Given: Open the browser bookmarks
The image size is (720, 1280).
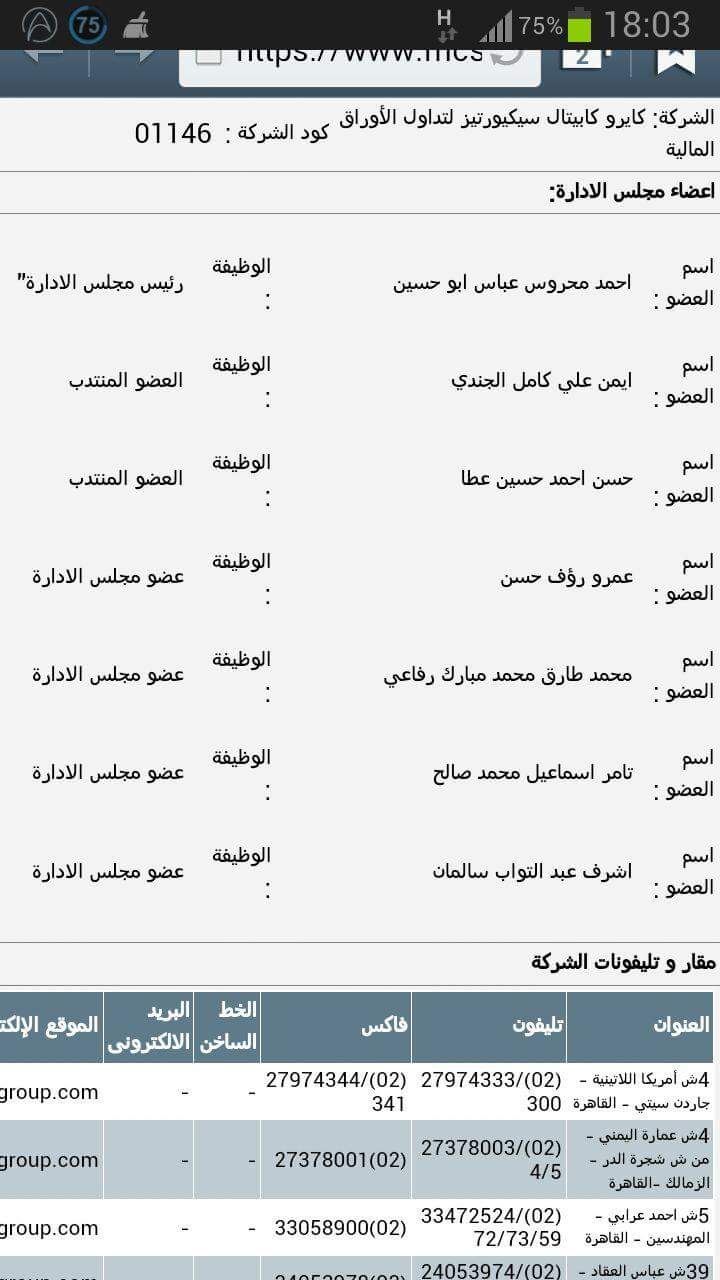Looking at the screenshot, I should pyautogui.click(x=676, y=58).
